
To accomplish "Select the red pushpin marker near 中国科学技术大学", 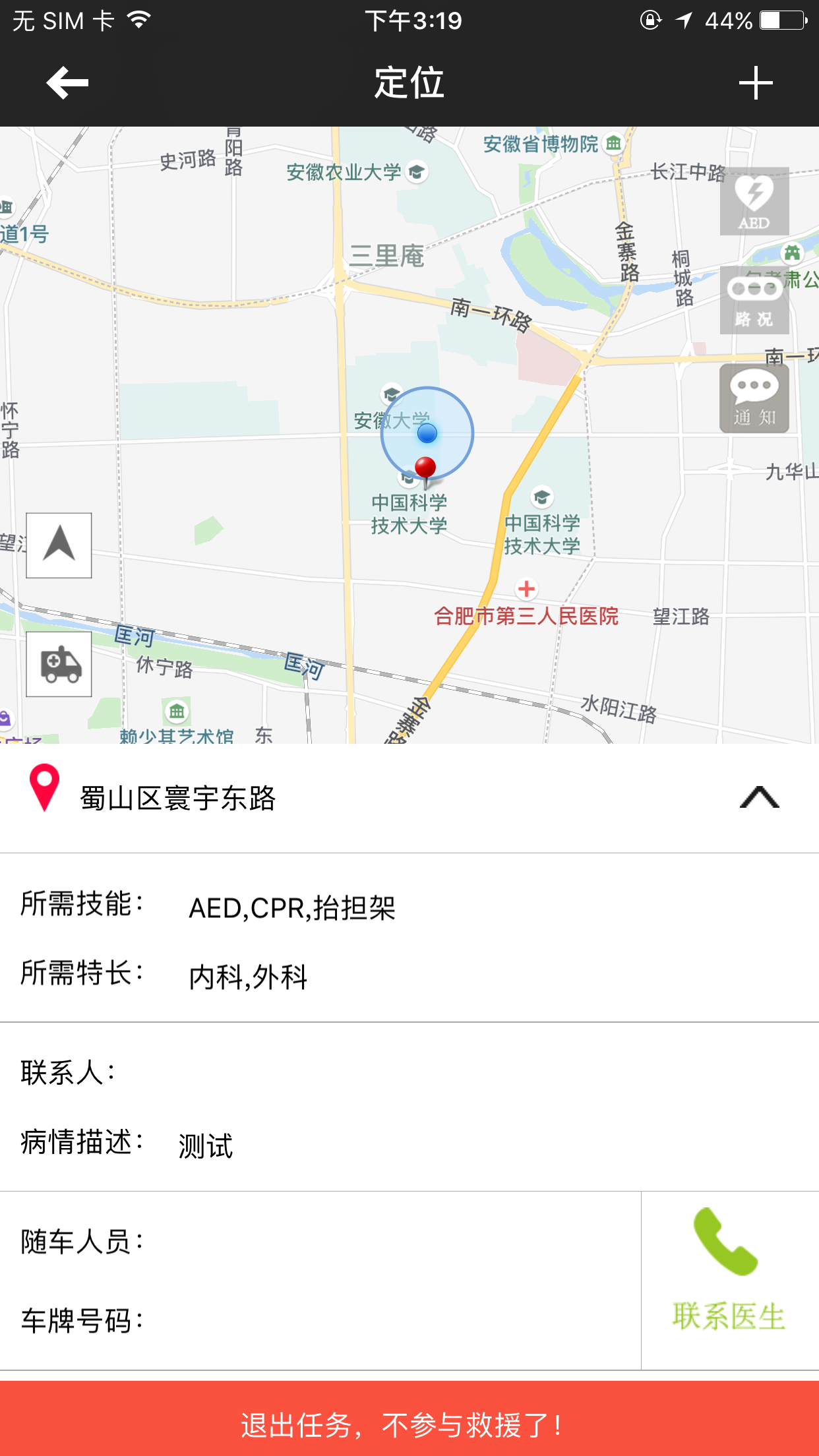I will [x=424, y=467].
